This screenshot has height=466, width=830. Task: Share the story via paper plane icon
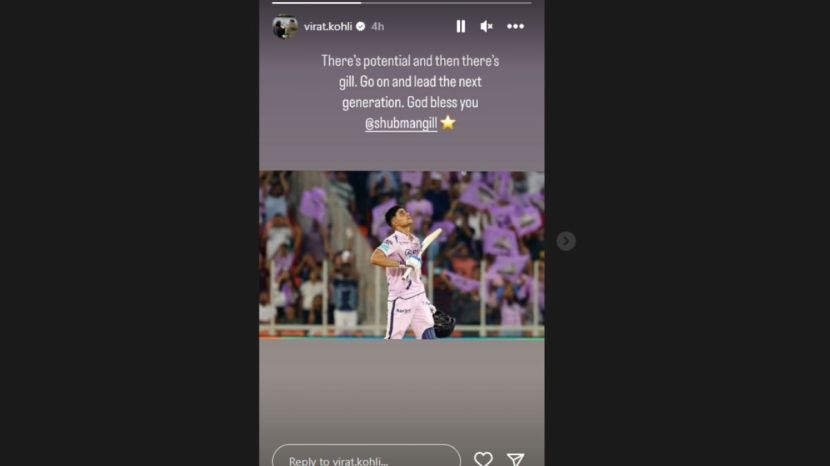pyautogui.click(x=516, y=459)
